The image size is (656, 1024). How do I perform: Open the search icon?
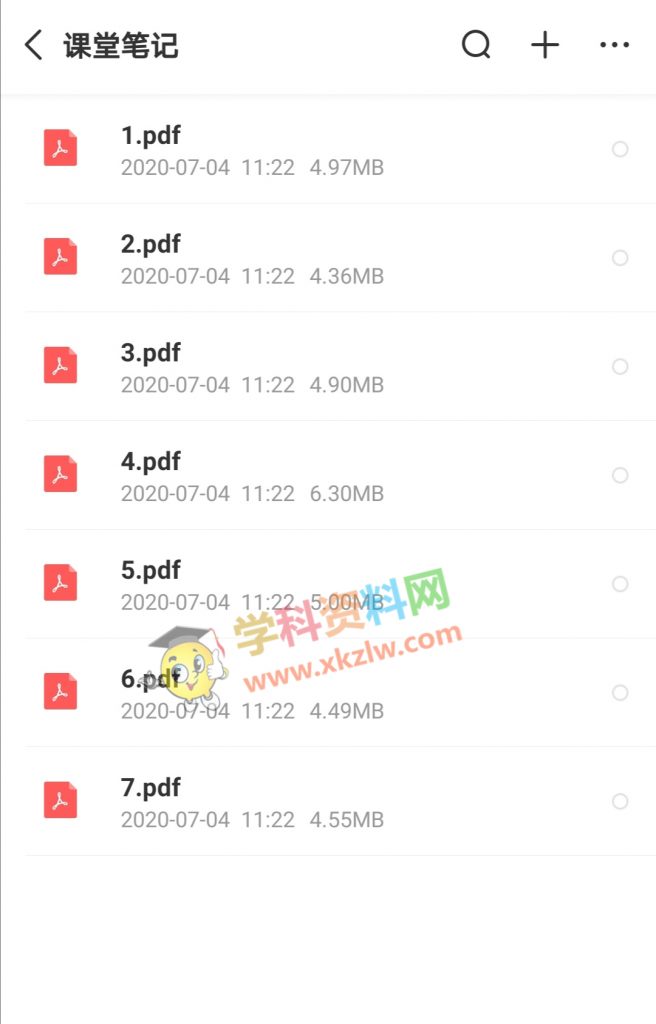tap(476, 45)
